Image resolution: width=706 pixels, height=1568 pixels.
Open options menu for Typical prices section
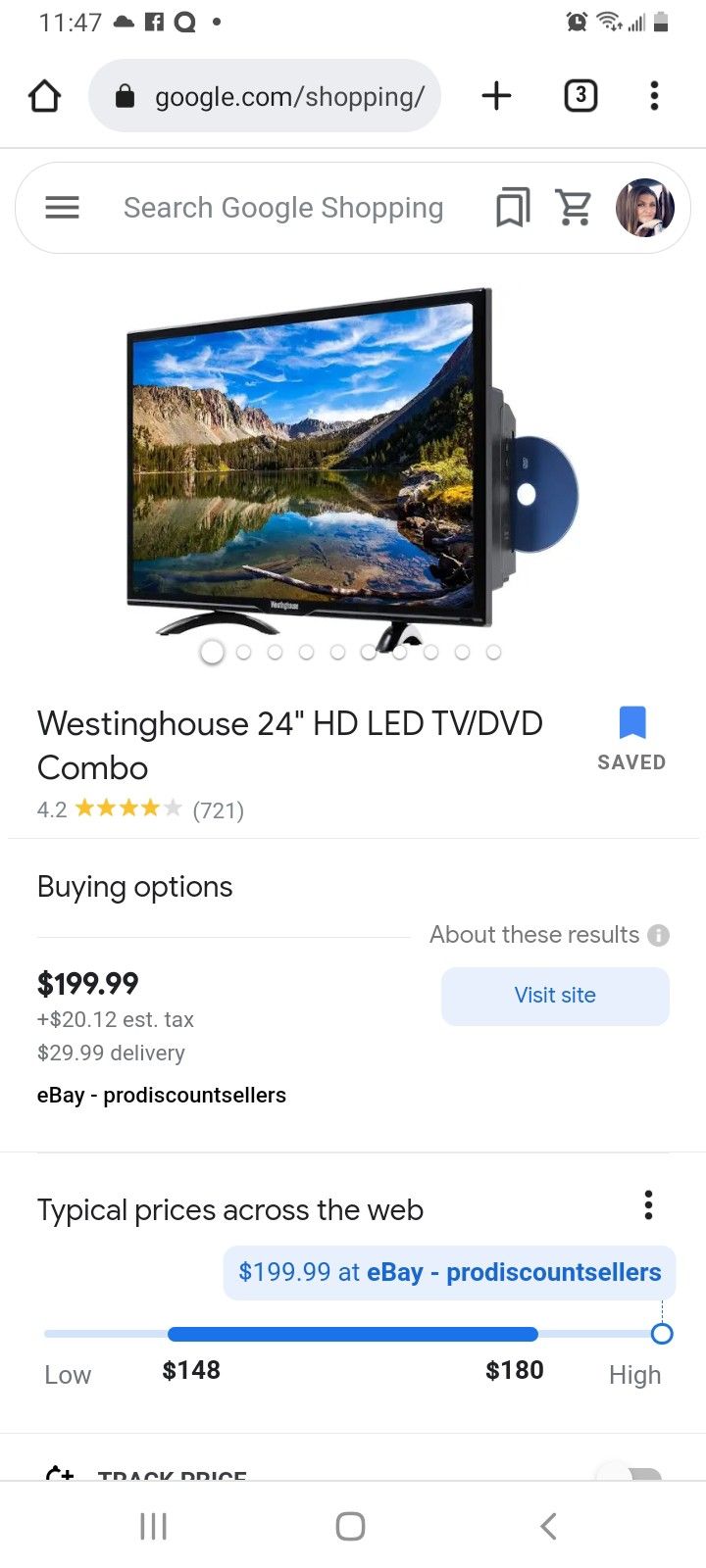coord(648,1205)
